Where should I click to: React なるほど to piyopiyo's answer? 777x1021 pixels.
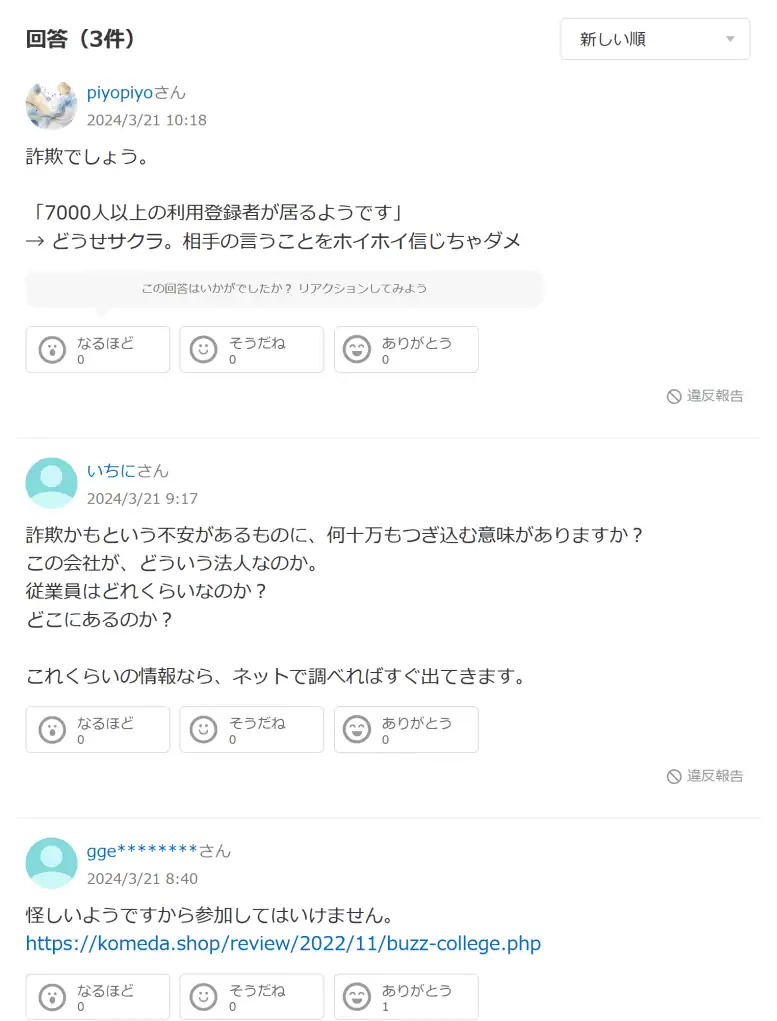click(98, 349)
